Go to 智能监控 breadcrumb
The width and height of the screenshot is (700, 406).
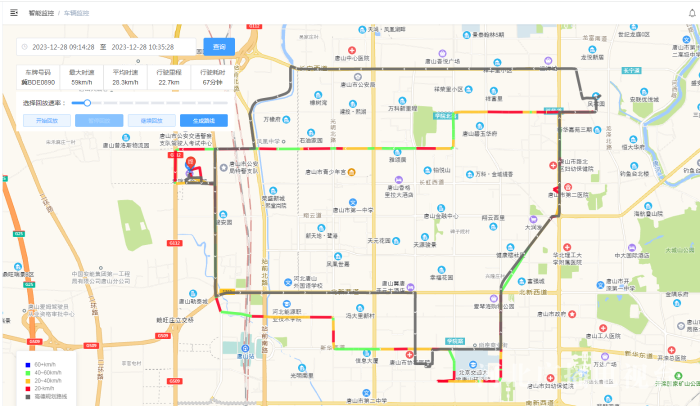43,12
